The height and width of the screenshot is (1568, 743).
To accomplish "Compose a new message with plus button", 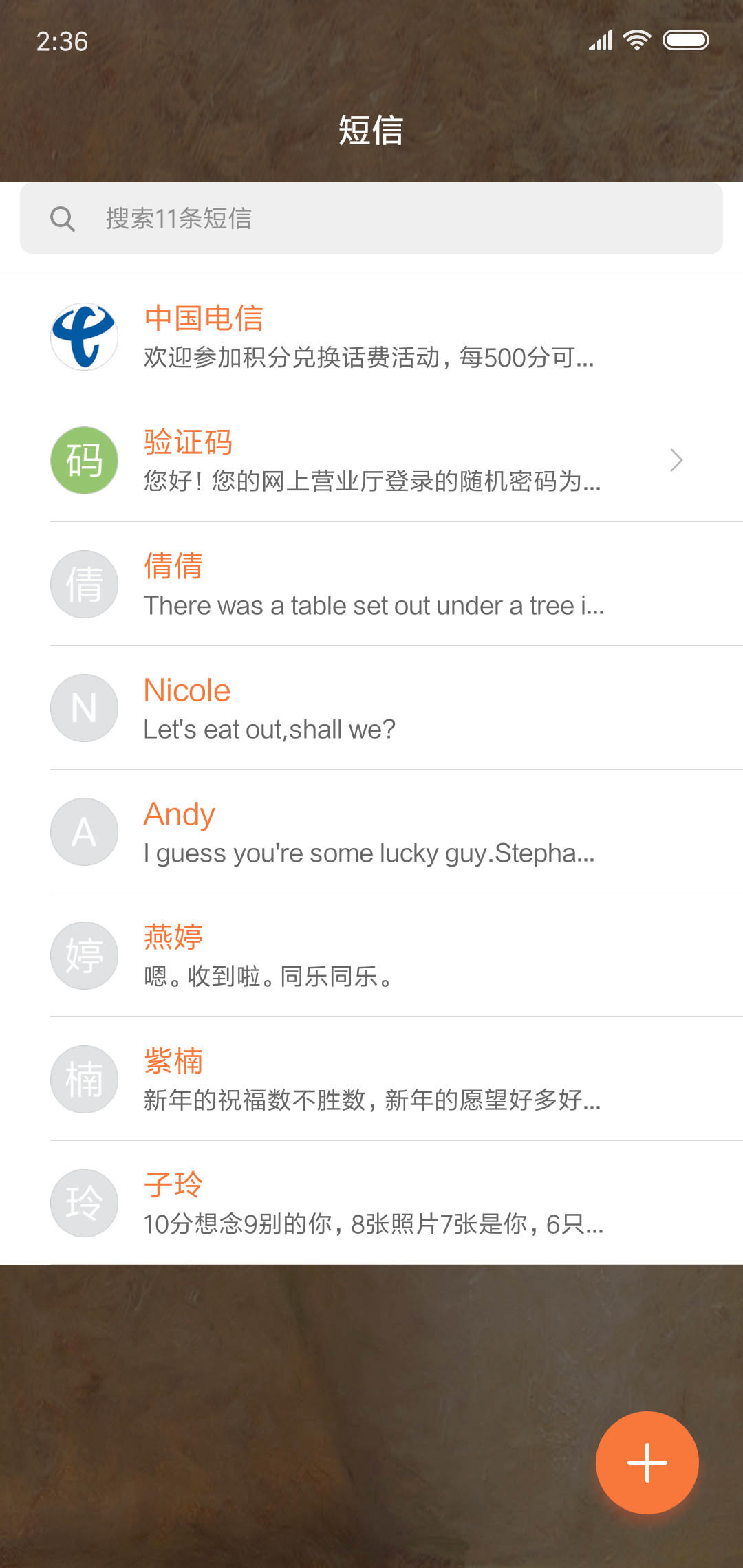I will click(647, 1463).
